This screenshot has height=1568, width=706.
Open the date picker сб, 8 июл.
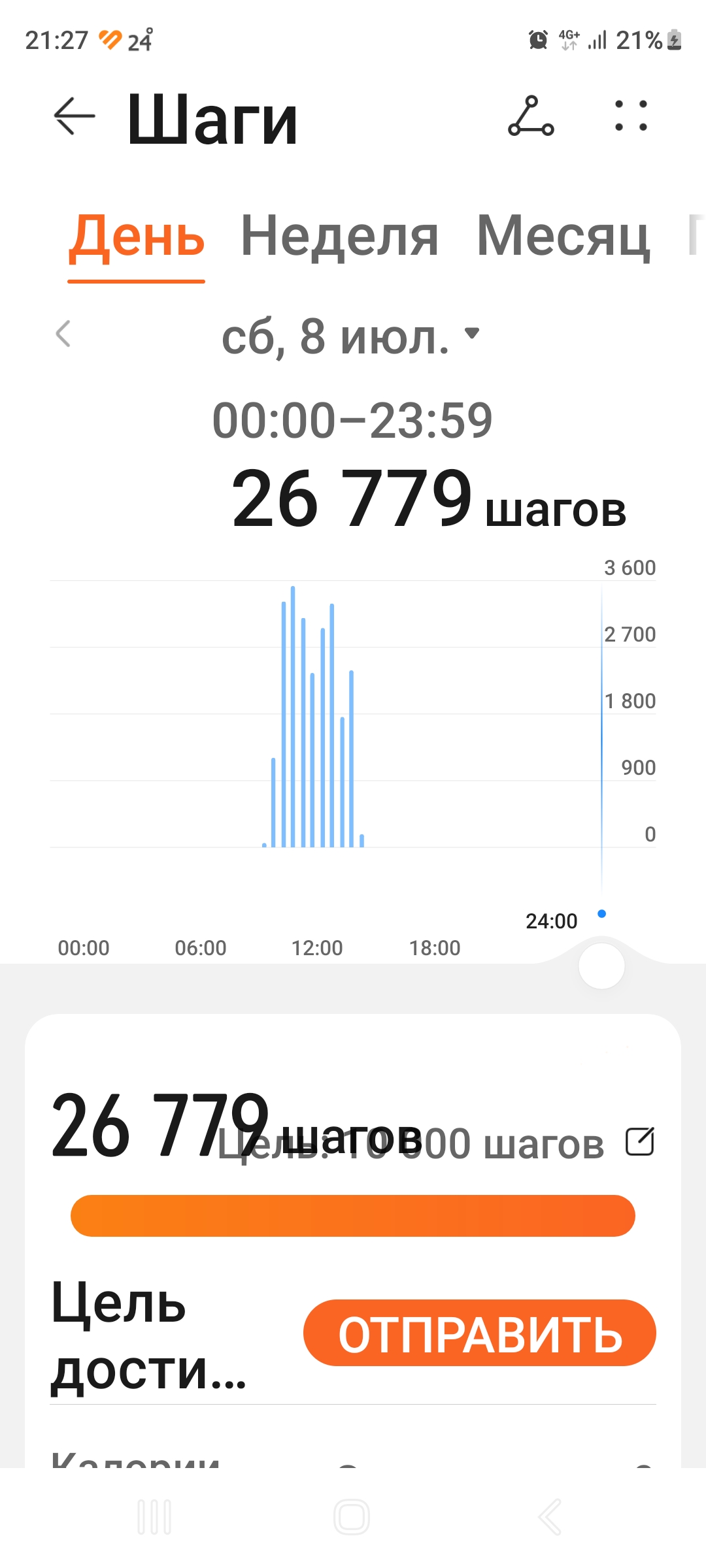[351, 336]
